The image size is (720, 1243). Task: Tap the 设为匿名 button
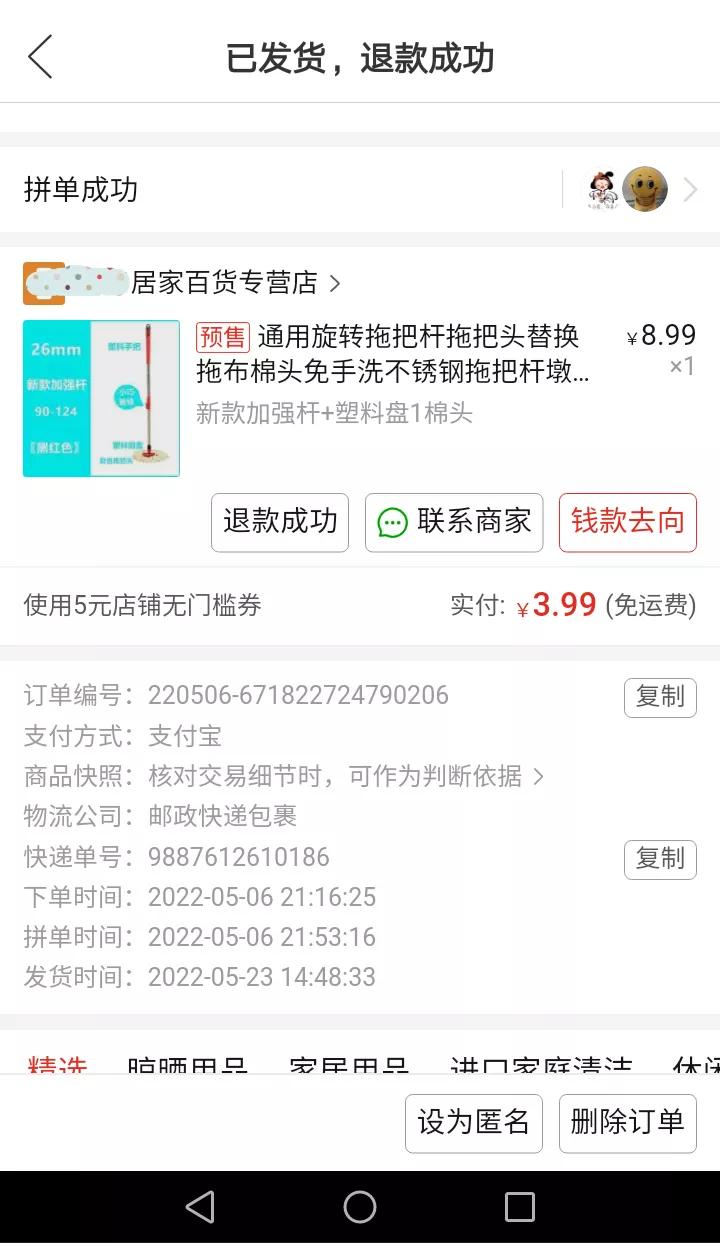(x=473, y=1123)
